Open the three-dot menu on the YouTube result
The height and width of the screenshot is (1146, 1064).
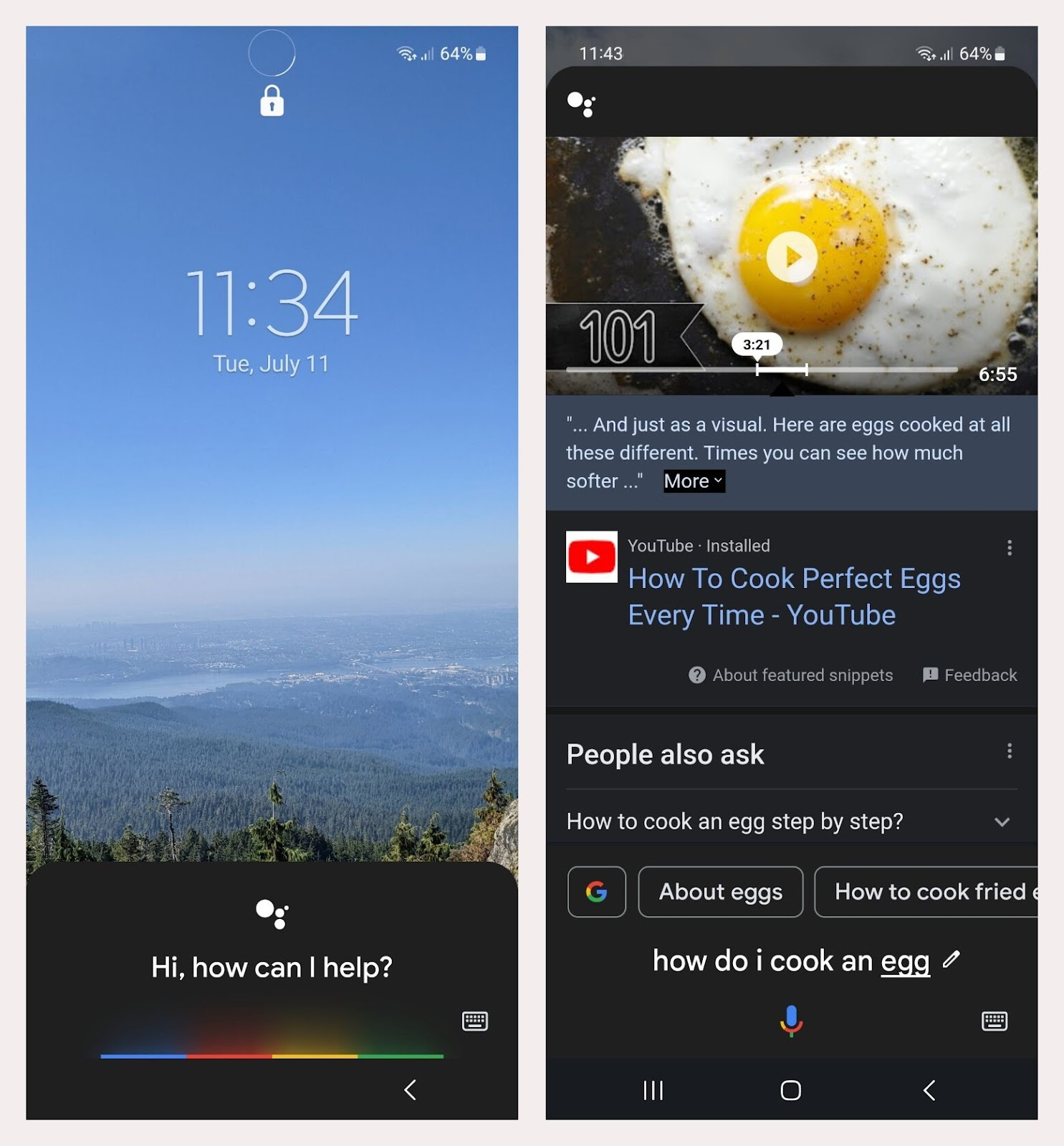point(1010,547)
